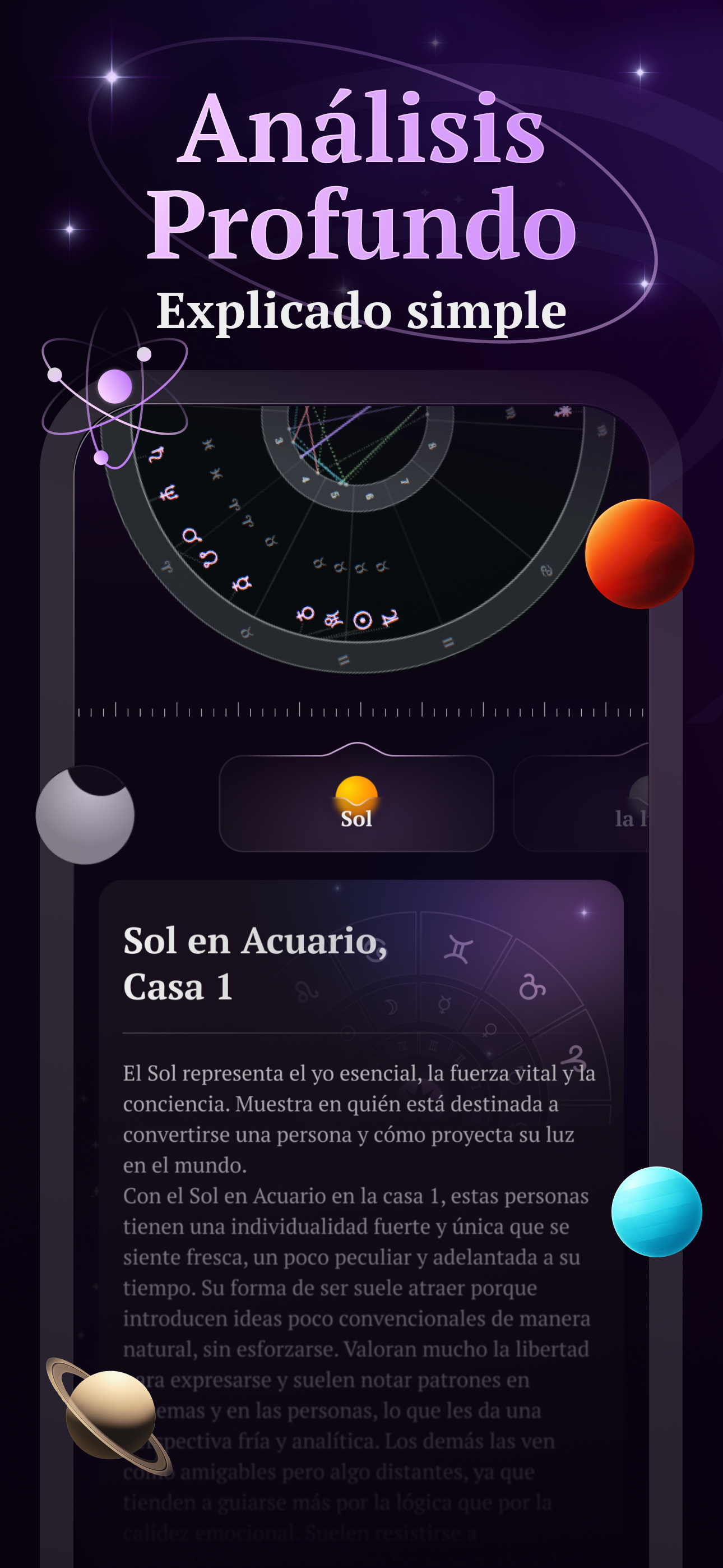Click the Jupiter glyph next to the Sun symbol
Viewport: 723px width, 1568px height.
390,620
